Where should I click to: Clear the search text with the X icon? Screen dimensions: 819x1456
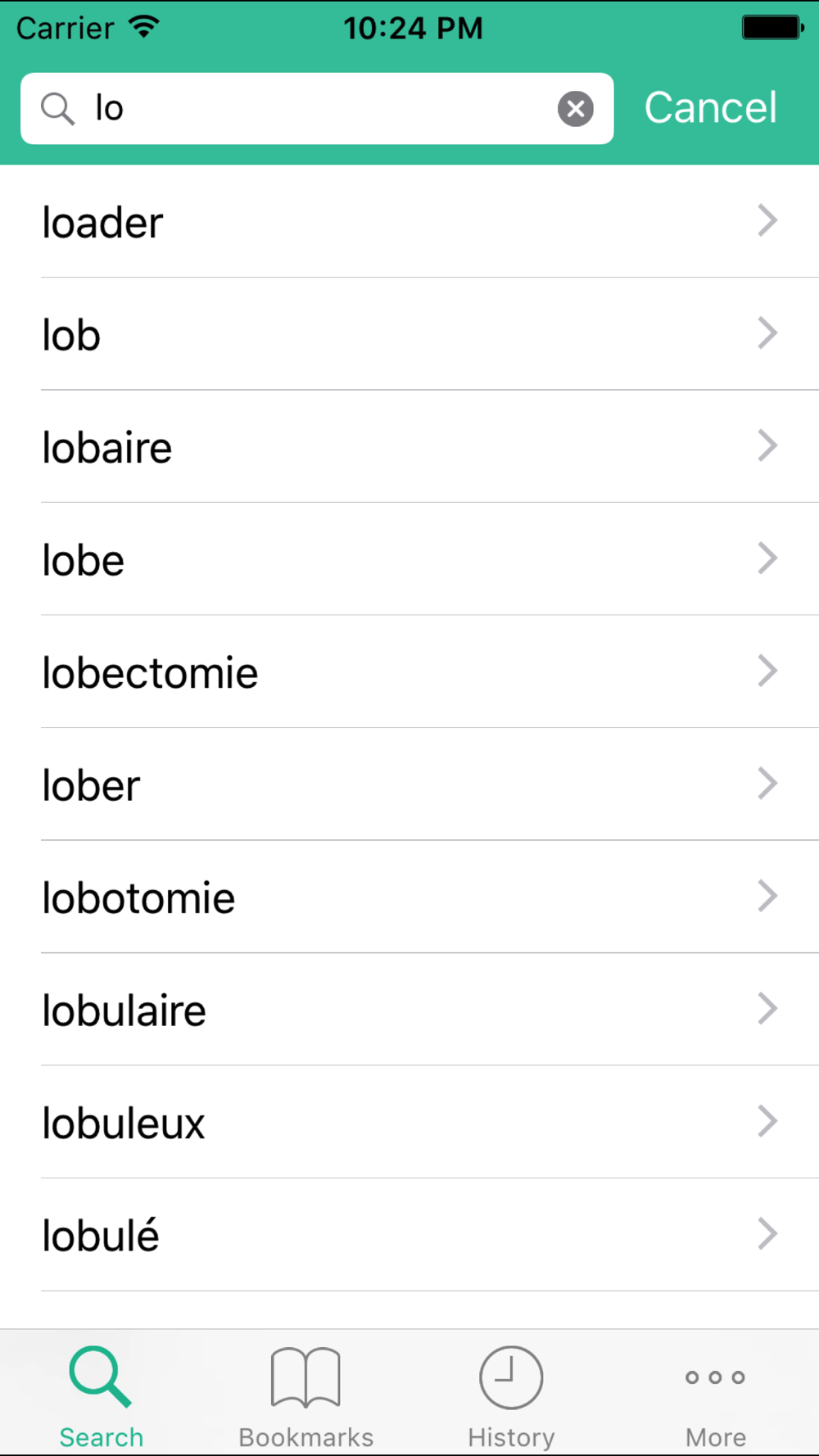(576, 108)
